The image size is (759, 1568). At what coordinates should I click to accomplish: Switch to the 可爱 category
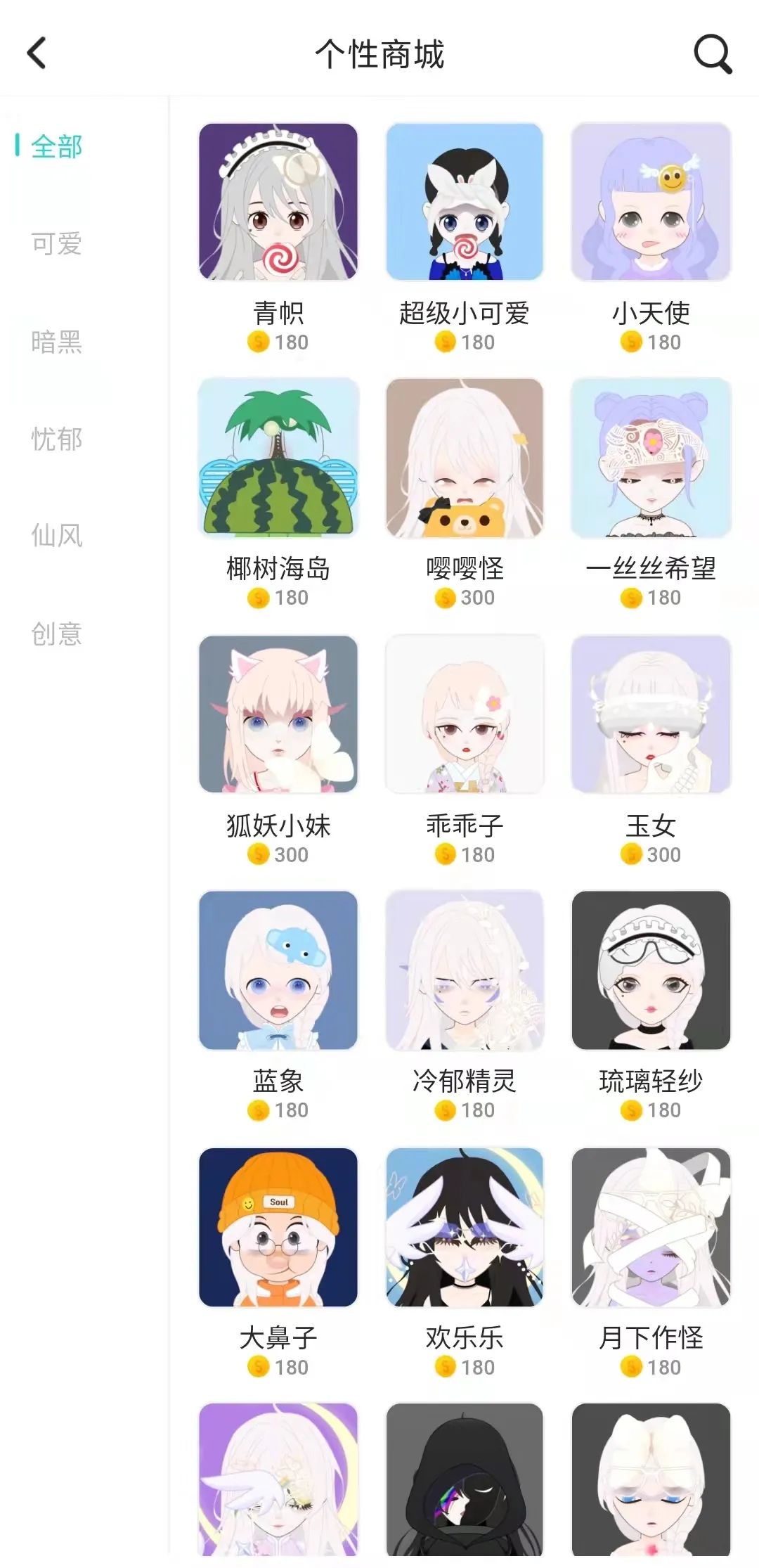point(56,244)
